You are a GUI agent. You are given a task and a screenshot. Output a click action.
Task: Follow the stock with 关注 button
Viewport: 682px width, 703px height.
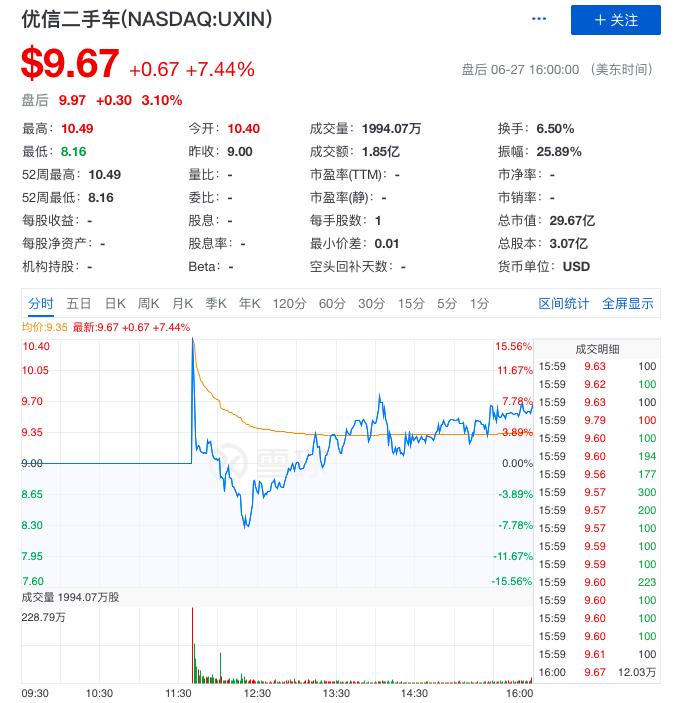click(616, 20)
